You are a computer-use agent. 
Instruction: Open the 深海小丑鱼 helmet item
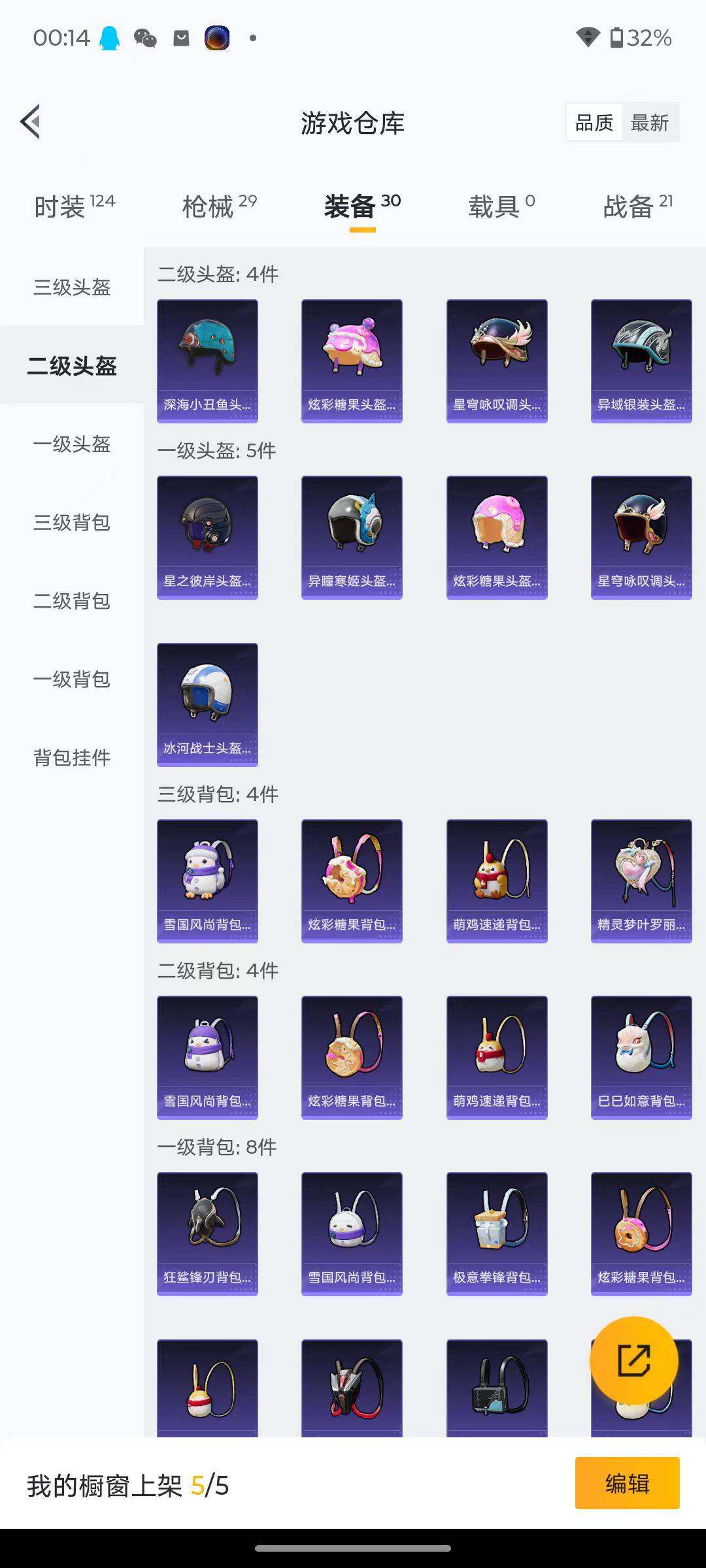tap(207, 361)
